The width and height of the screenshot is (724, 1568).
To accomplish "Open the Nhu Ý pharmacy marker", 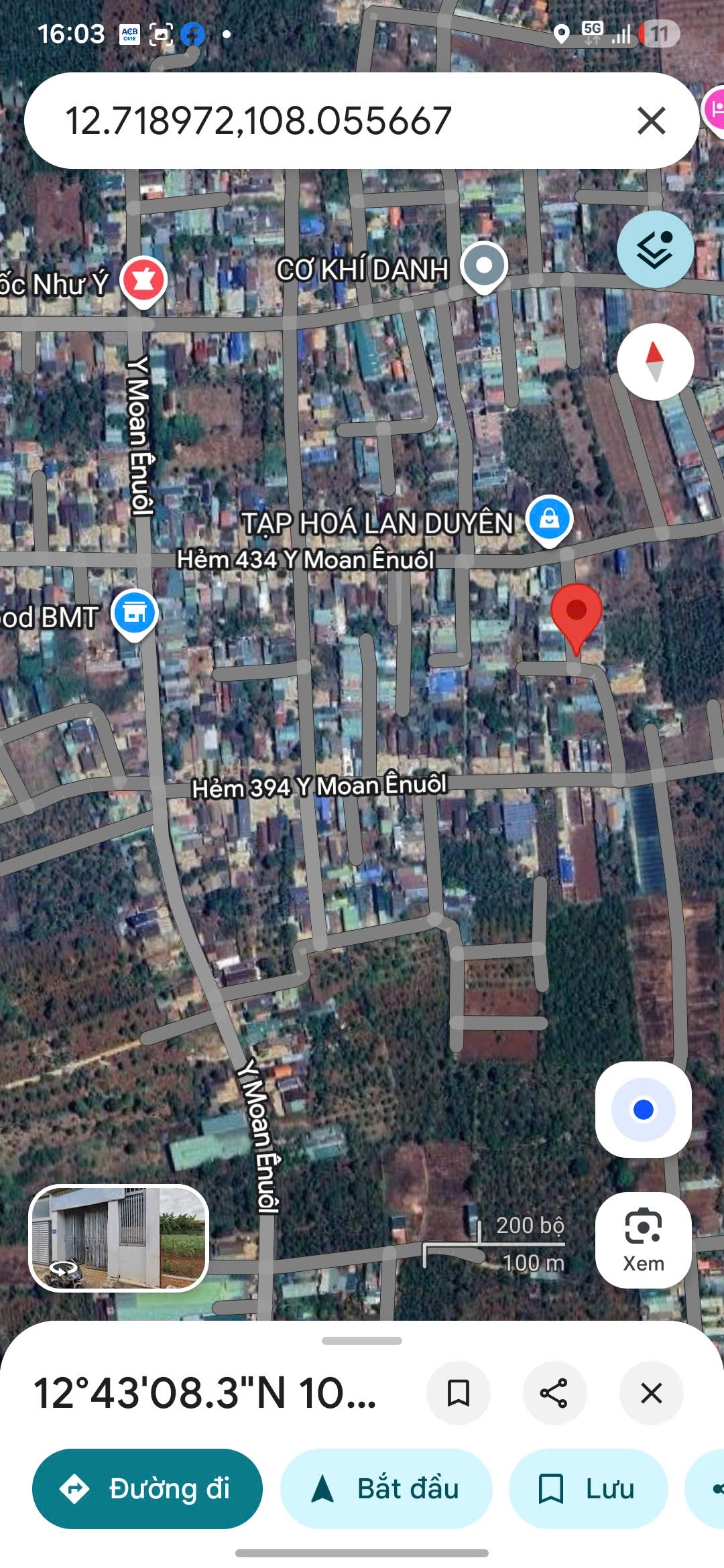I will pyautogui.click(x=143, y=280).
